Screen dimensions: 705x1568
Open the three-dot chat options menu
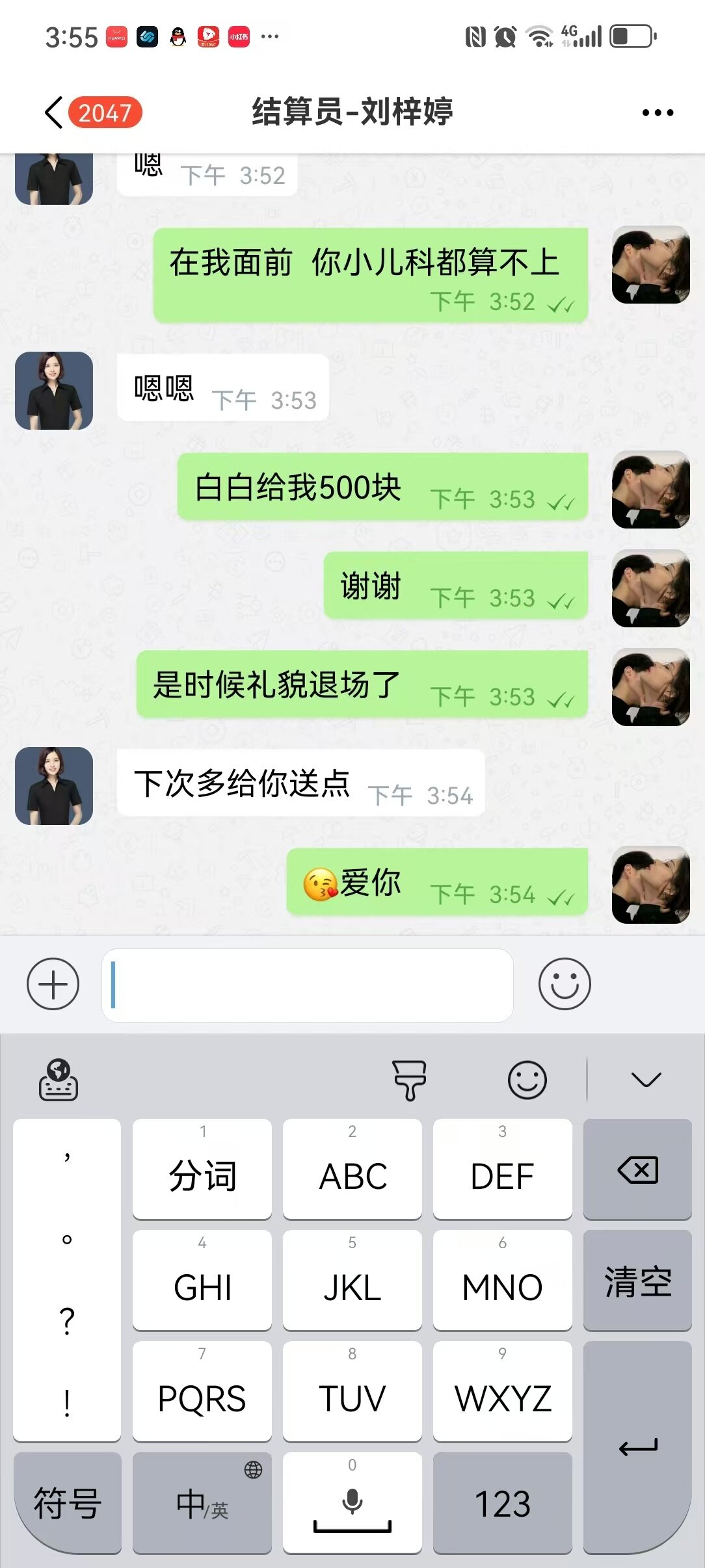pyautogui.click(x=658, y=112)
